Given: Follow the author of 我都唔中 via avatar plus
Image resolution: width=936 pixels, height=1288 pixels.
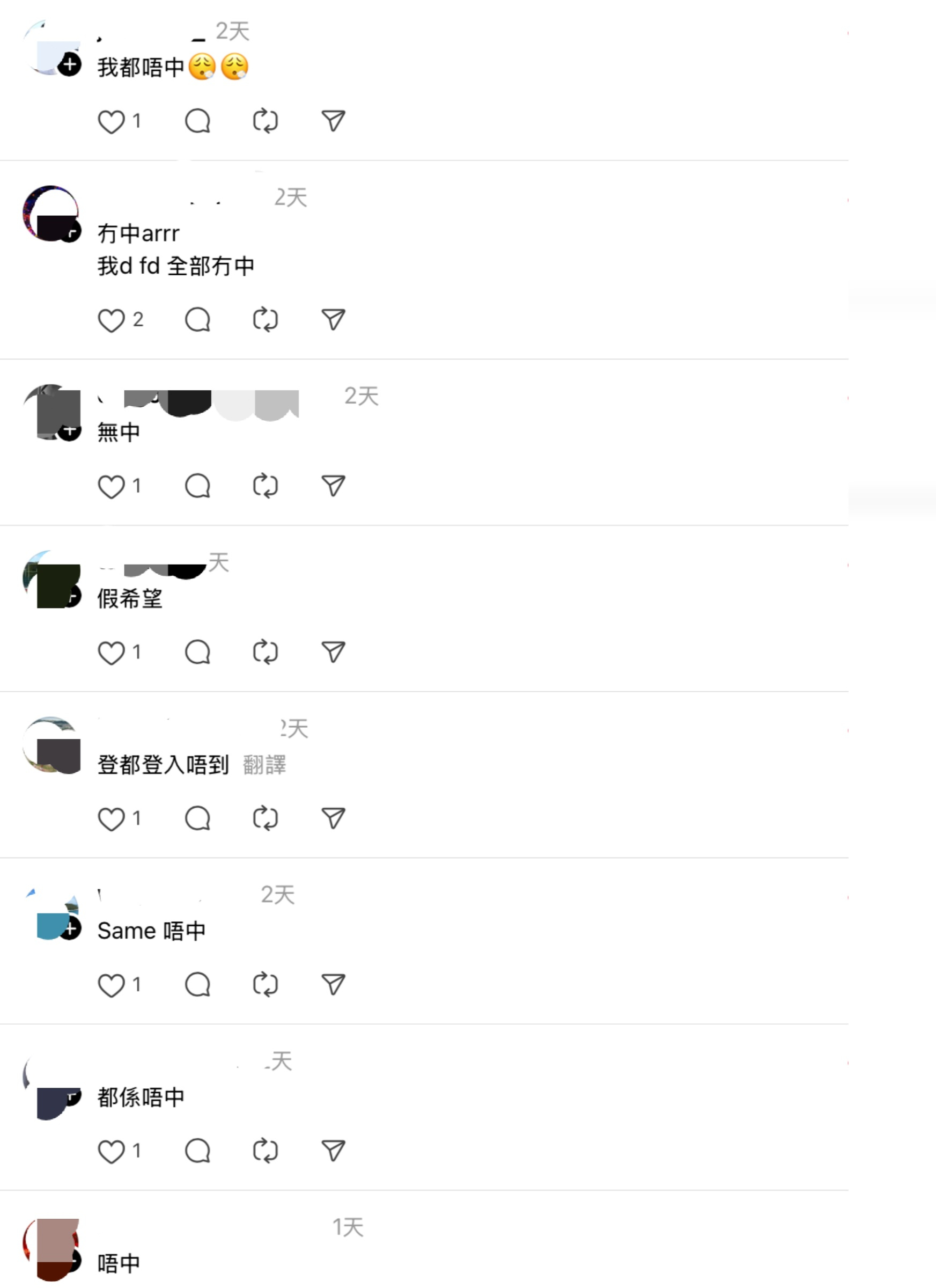Looking at the screenshot, I should (70, 65).
